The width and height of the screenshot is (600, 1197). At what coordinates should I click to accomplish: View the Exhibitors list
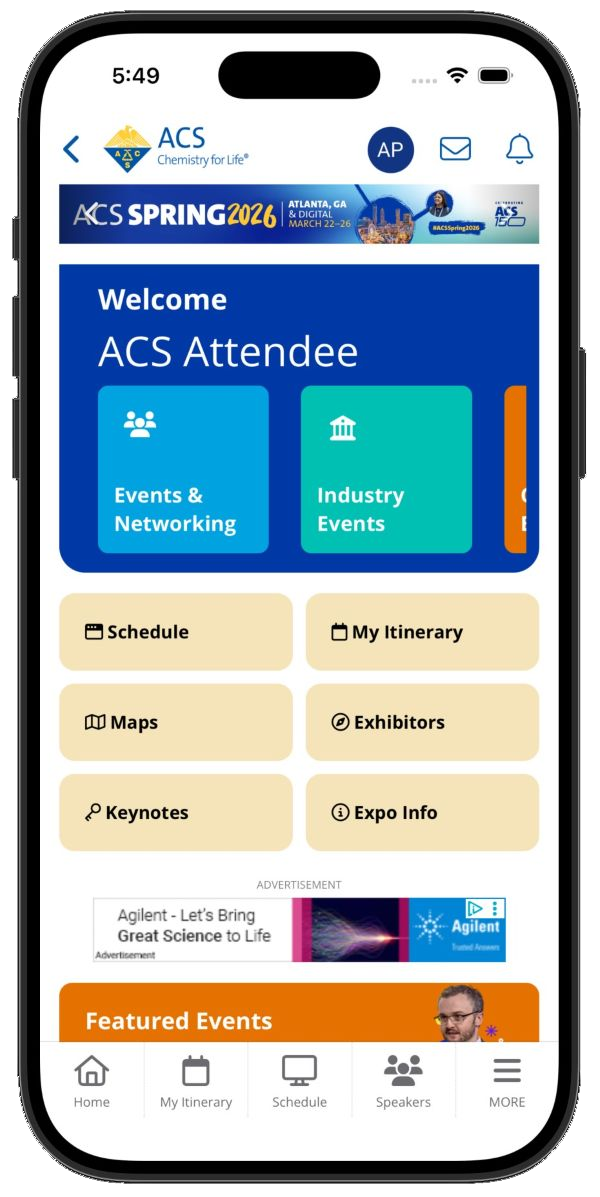pos(422,722)
